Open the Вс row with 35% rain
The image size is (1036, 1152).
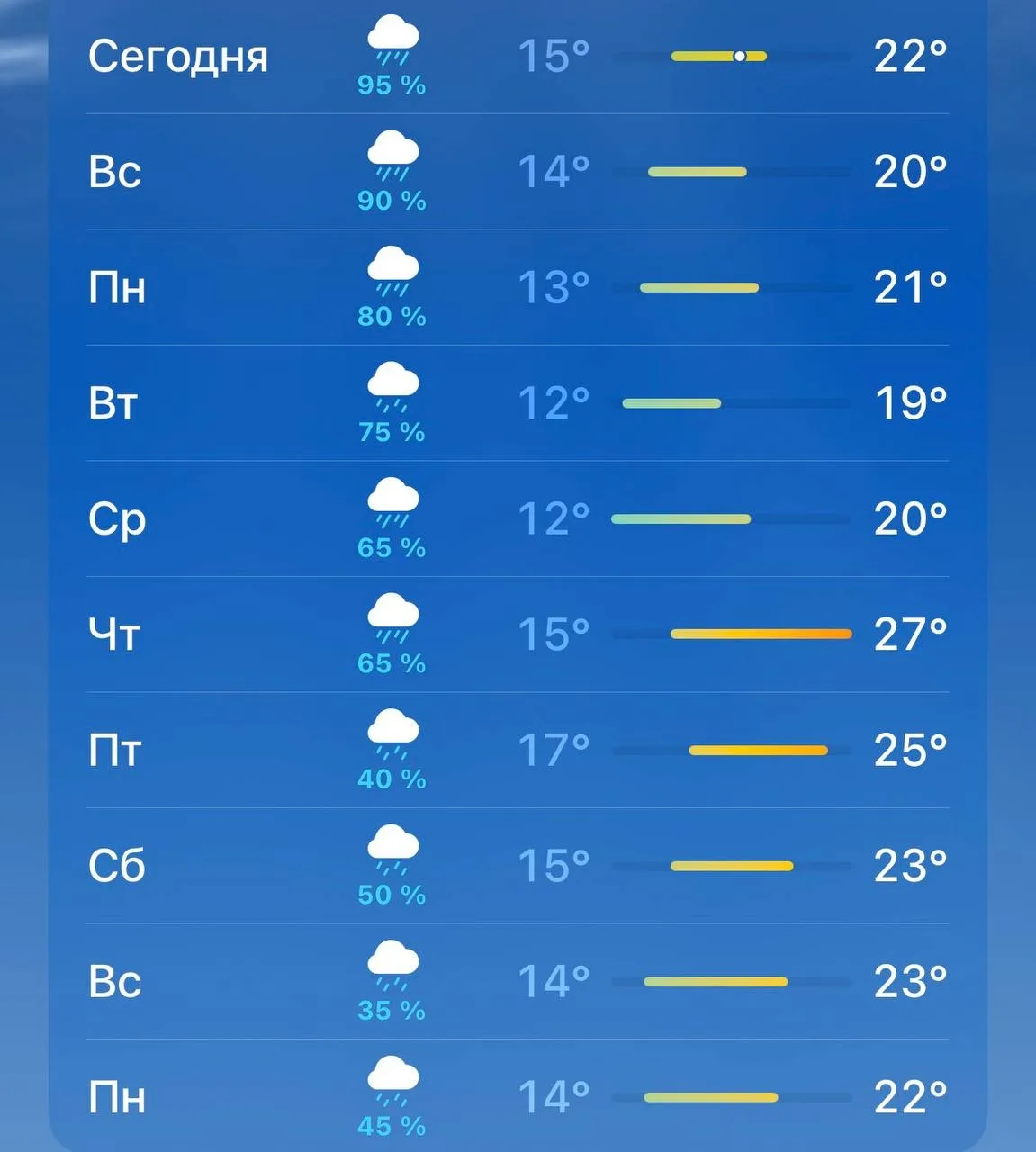(x=518, y=982)
